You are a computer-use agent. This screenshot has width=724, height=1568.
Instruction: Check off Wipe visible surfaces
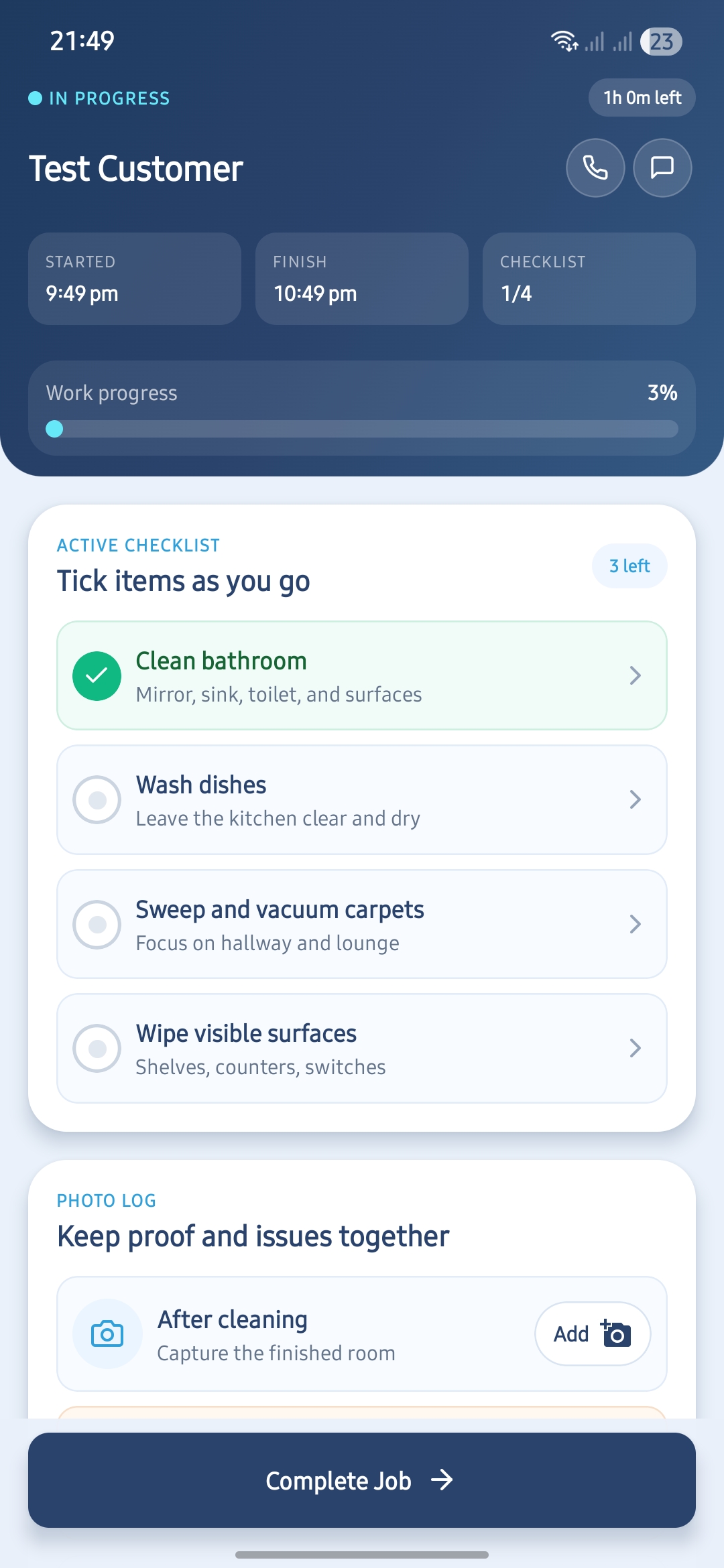click(97, 1048)
